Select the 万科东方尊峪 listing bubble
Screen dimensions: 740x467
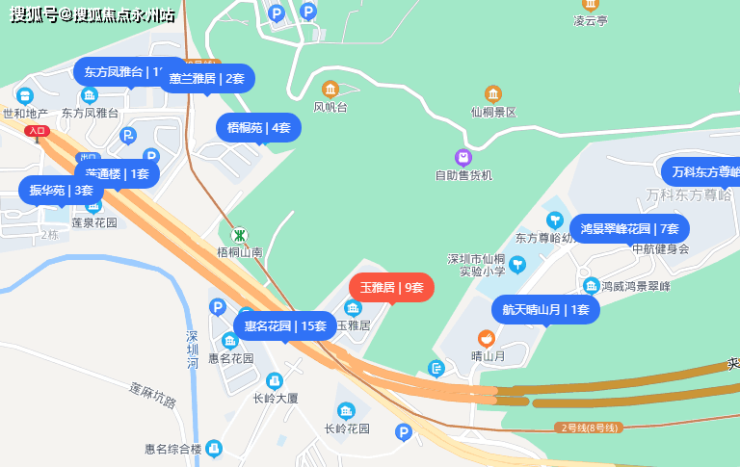(x=702, y=172)
